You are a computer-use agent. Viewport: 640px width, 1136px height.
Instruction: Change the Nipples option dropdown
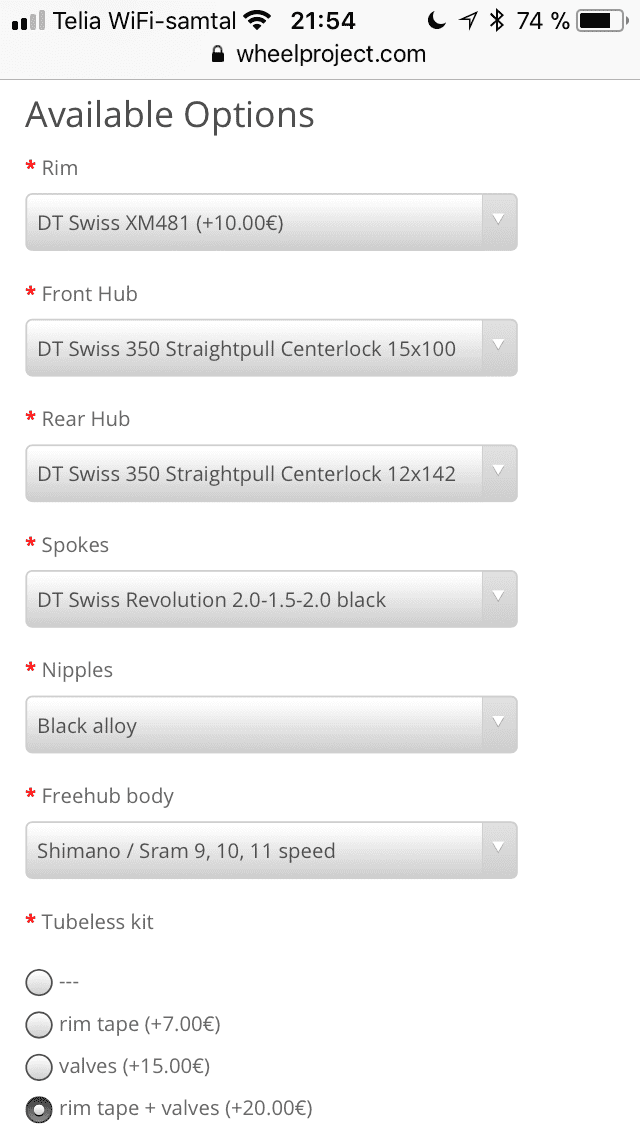(x=271, y=725)
